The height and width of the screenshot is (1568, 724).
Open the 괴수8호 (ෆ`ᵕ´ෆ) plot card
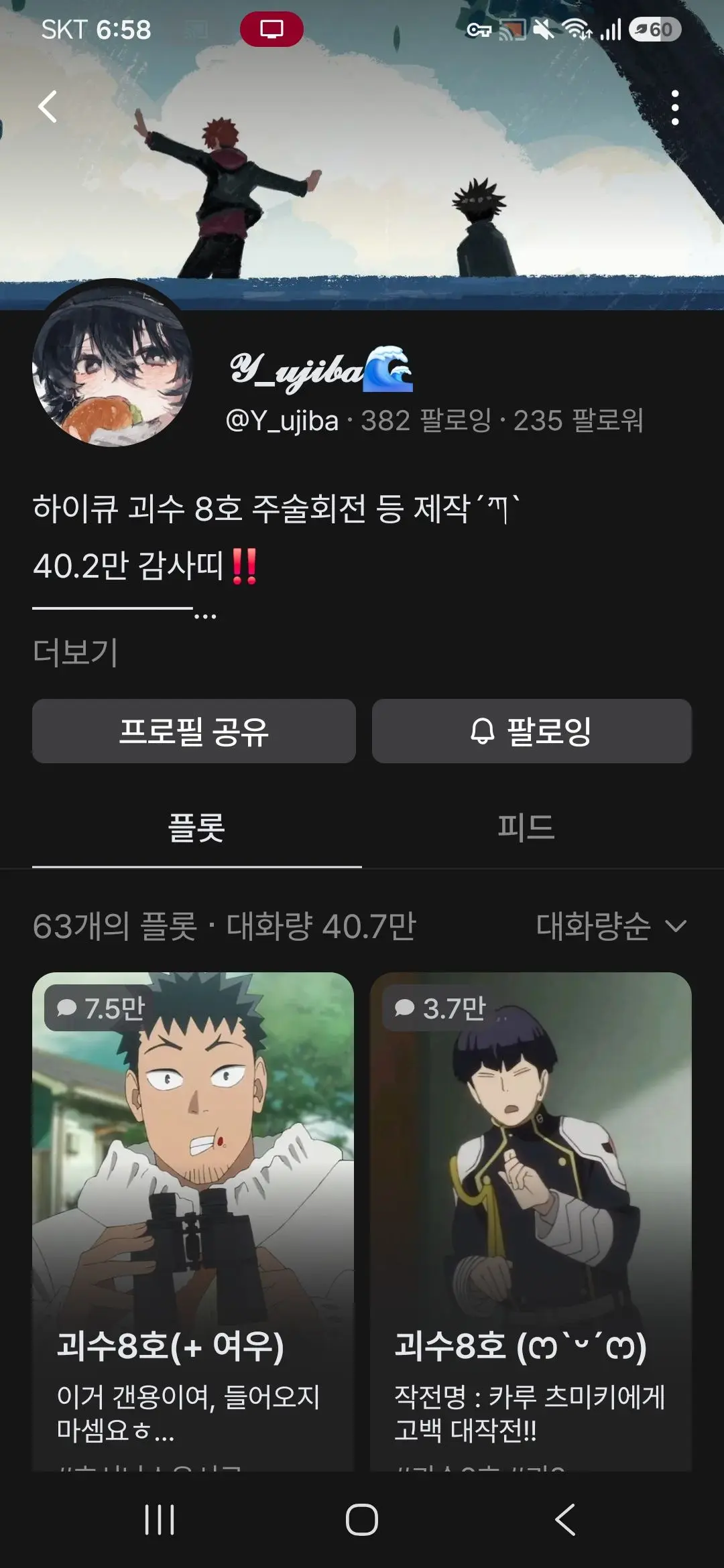(531, 1221)
